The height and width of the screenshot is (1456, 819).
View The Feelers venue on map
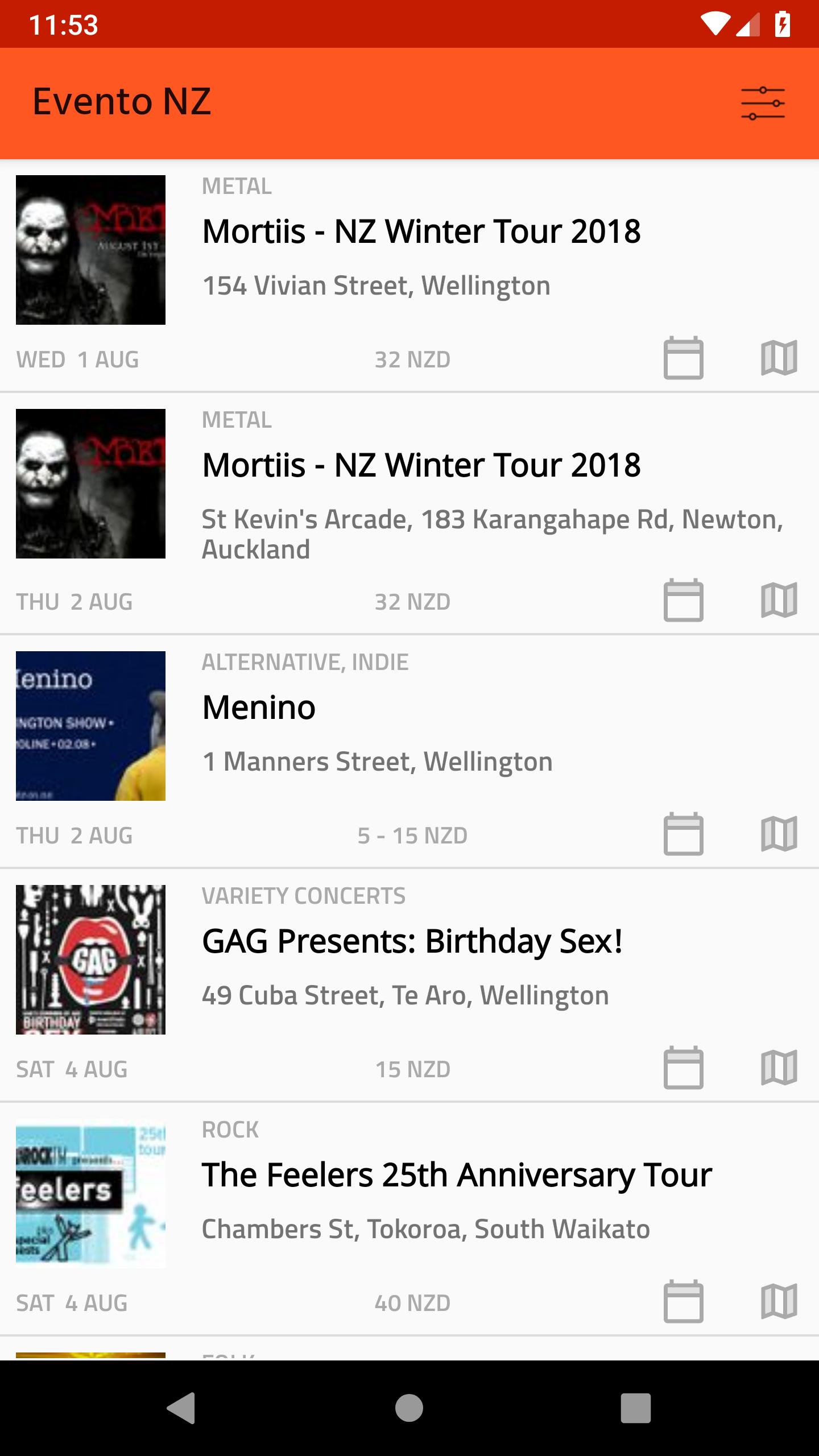[779, 1302]
